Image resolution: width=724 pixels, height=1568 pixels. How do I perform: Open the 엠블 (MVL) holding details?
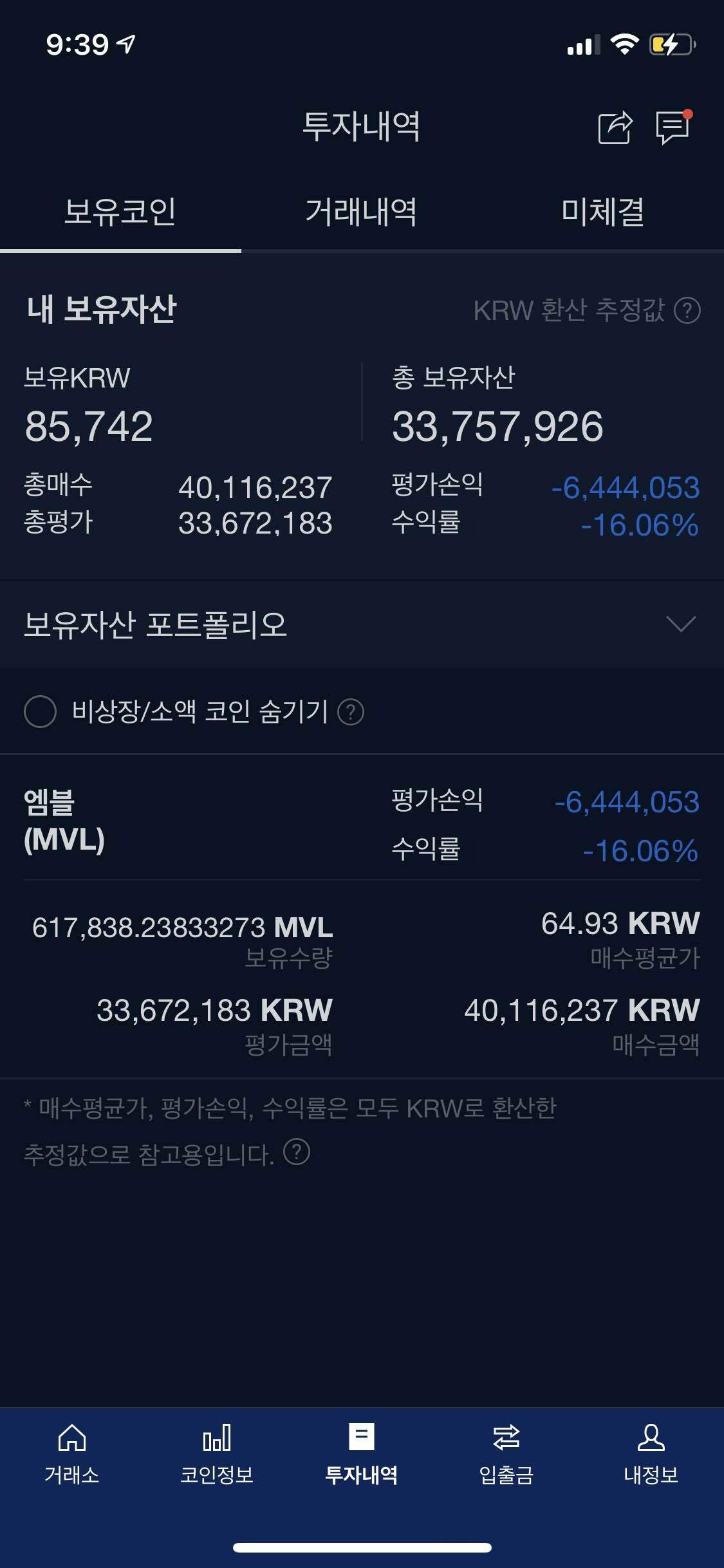[64, 821]
